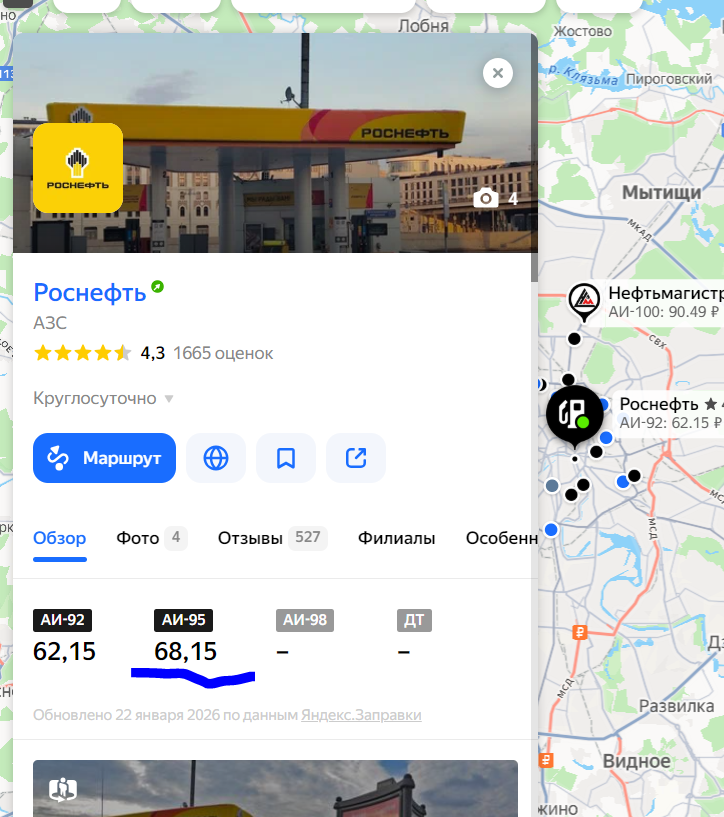Open the station website globe icon
The width and height of the screenshot is (724, 817).
[216, 458]
